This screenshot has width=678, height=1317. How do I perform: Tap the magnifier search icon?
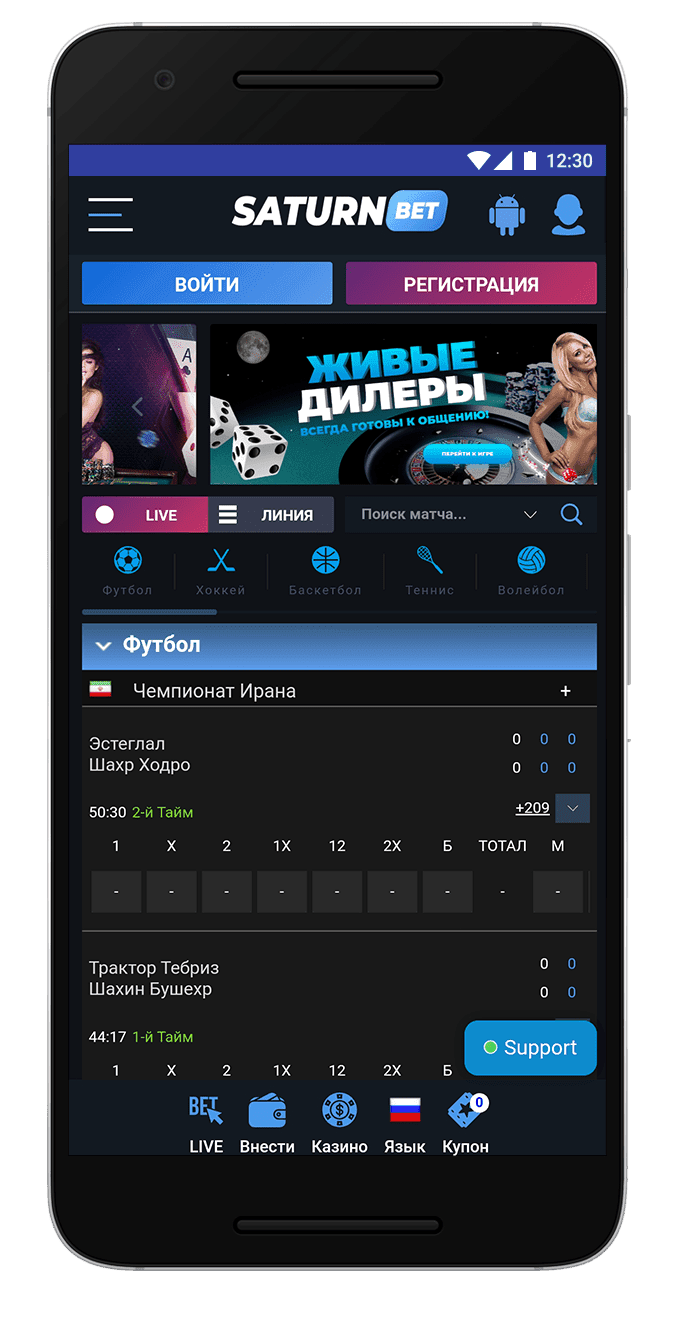pyautogui.click(x=571, y=515)
